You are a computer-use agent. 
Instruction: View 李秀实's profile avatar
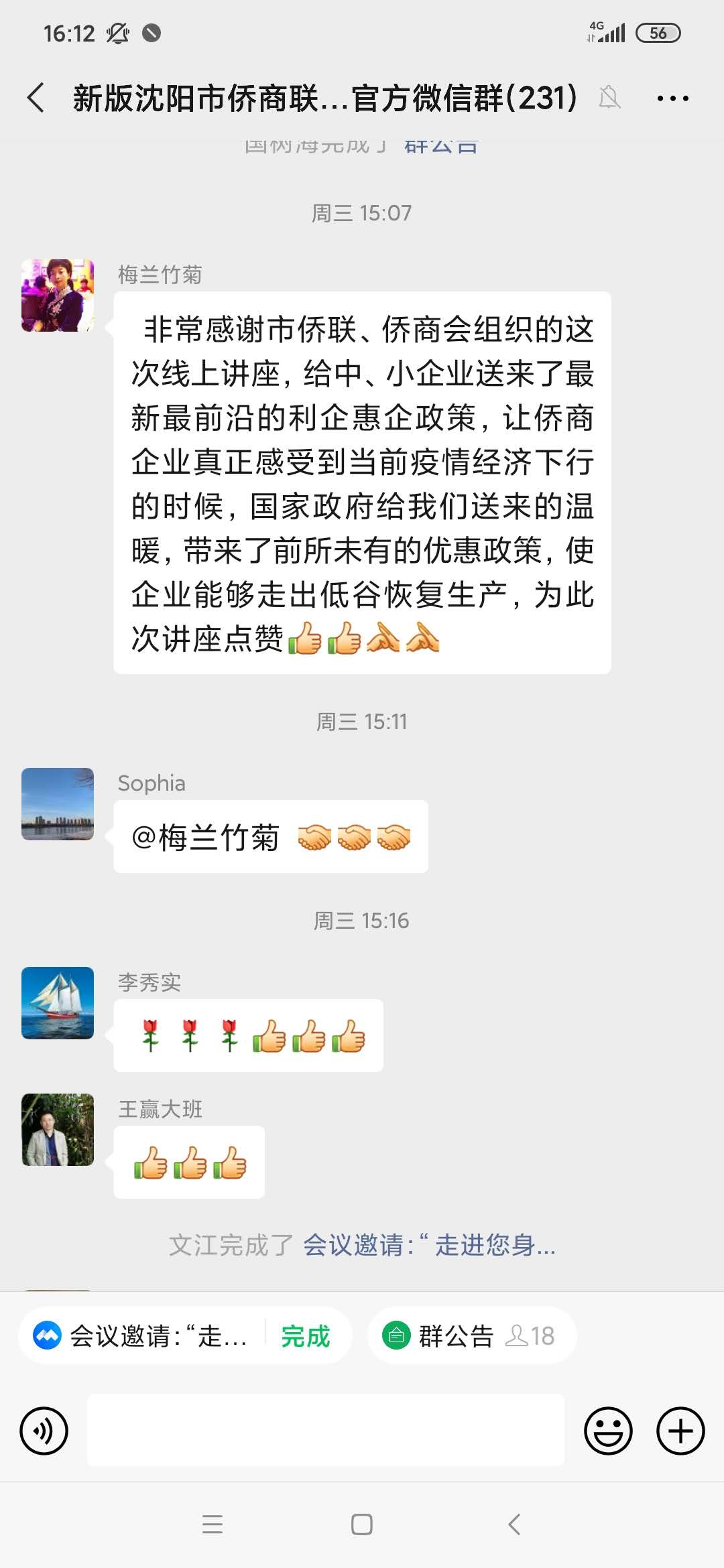click(x=58, y=1003)
